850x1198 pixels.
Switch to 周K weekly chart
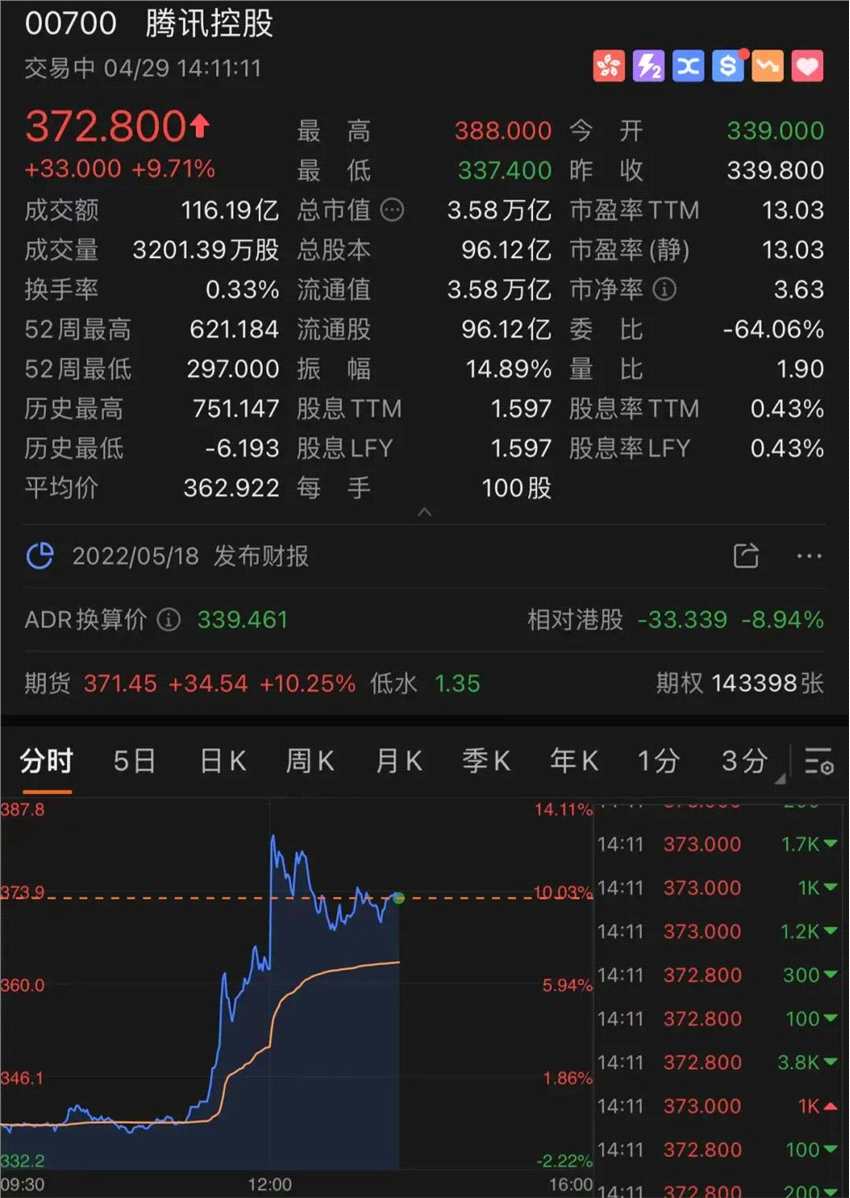(310, 762)
